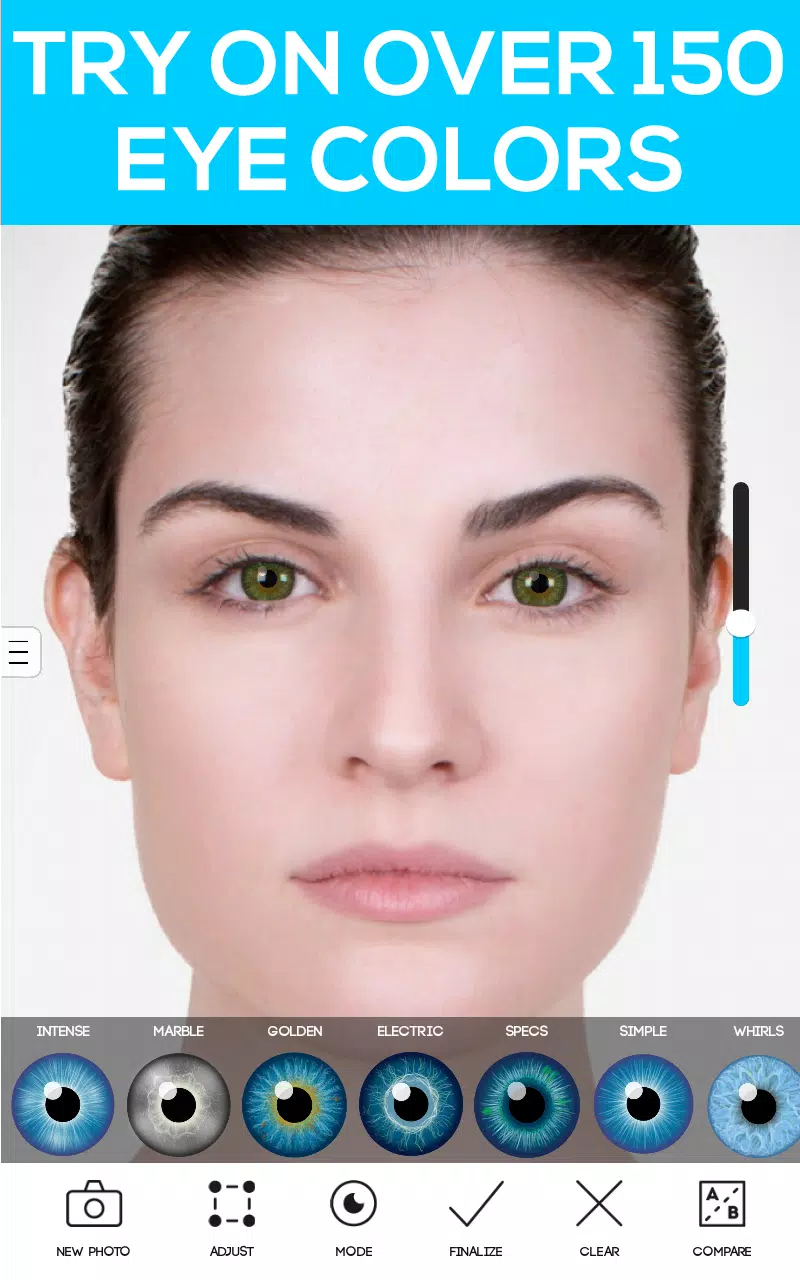Select the ELECTRIC eye color
The width and height of the screenshot is (800, 1280).
pos(410,1103)
